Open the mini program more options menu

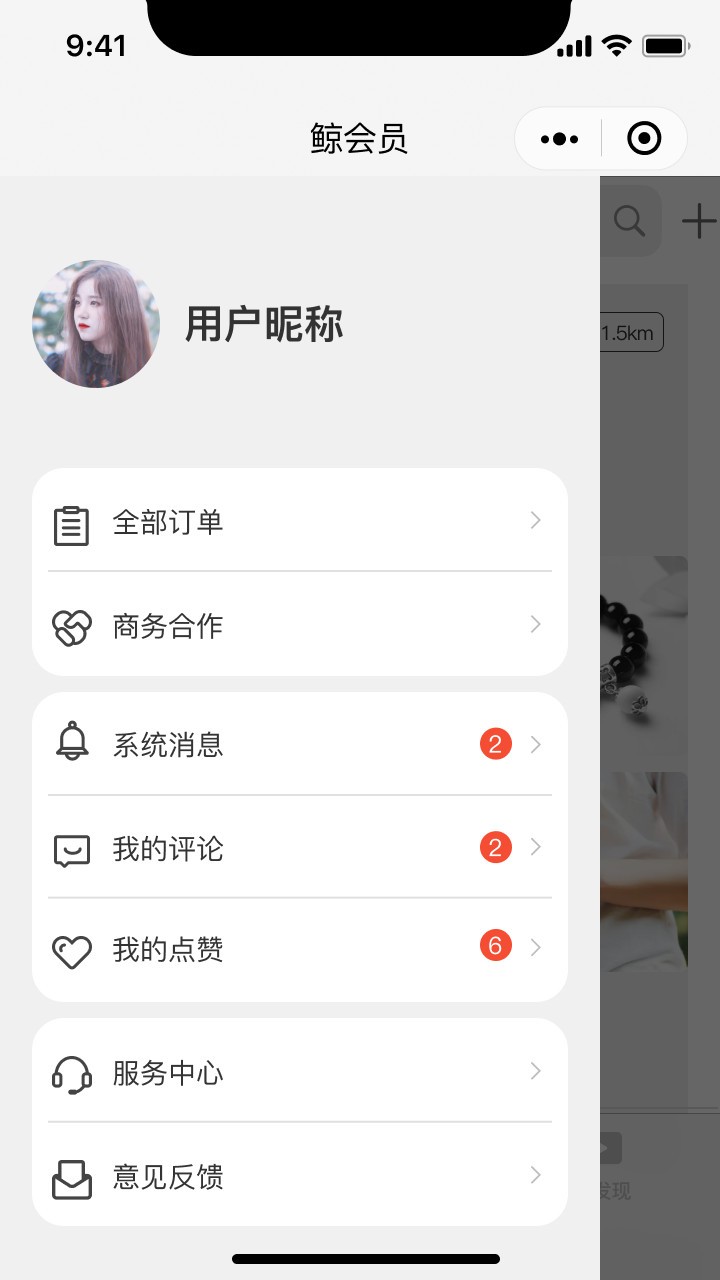(x=559, y=139)
